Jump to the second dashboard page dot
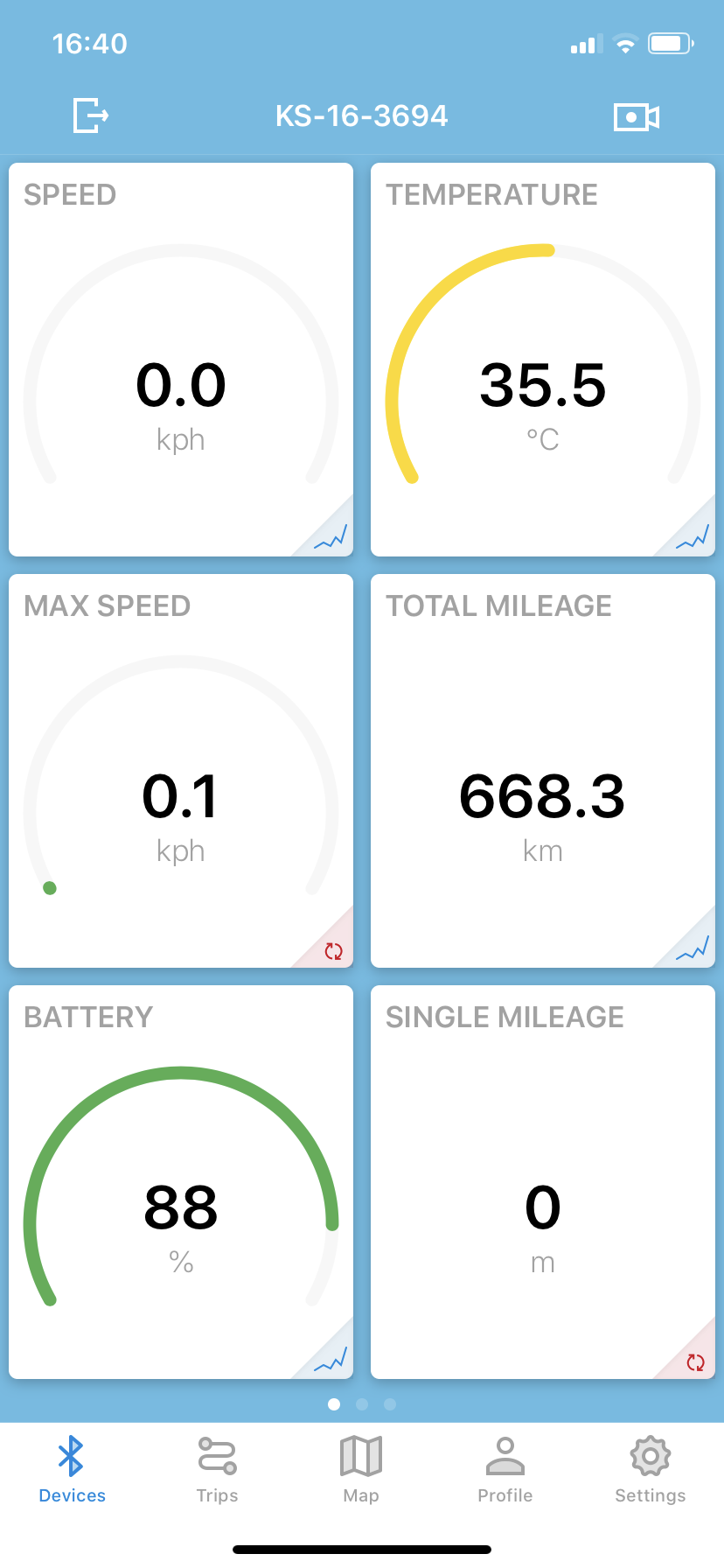 tap(362, 1404)
